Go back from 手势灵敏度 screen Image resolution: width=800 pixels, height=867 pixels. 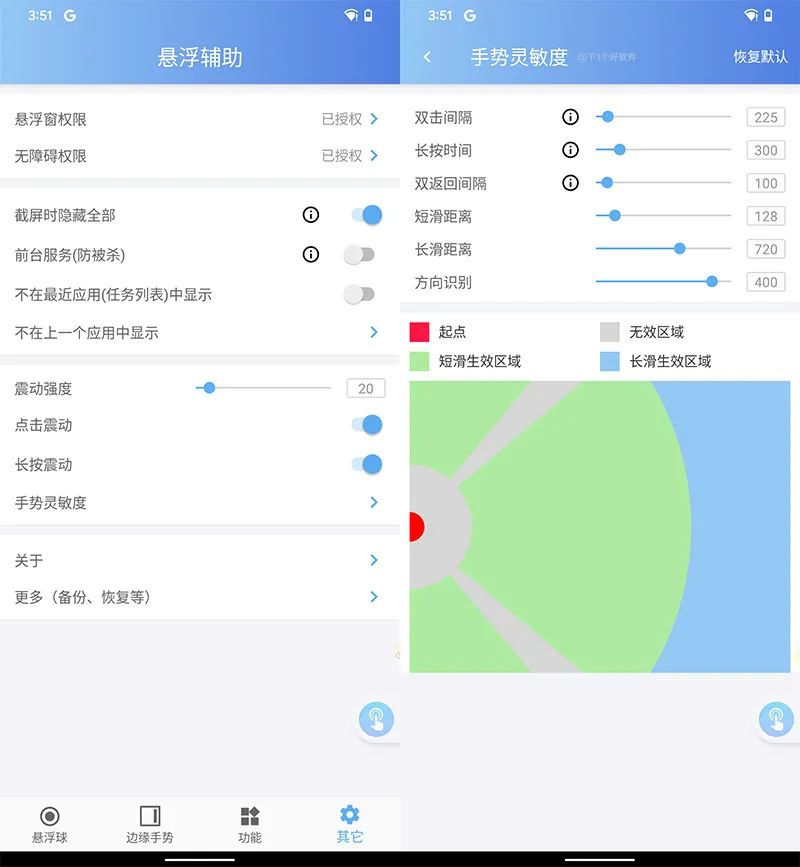(x=427, y=57)
